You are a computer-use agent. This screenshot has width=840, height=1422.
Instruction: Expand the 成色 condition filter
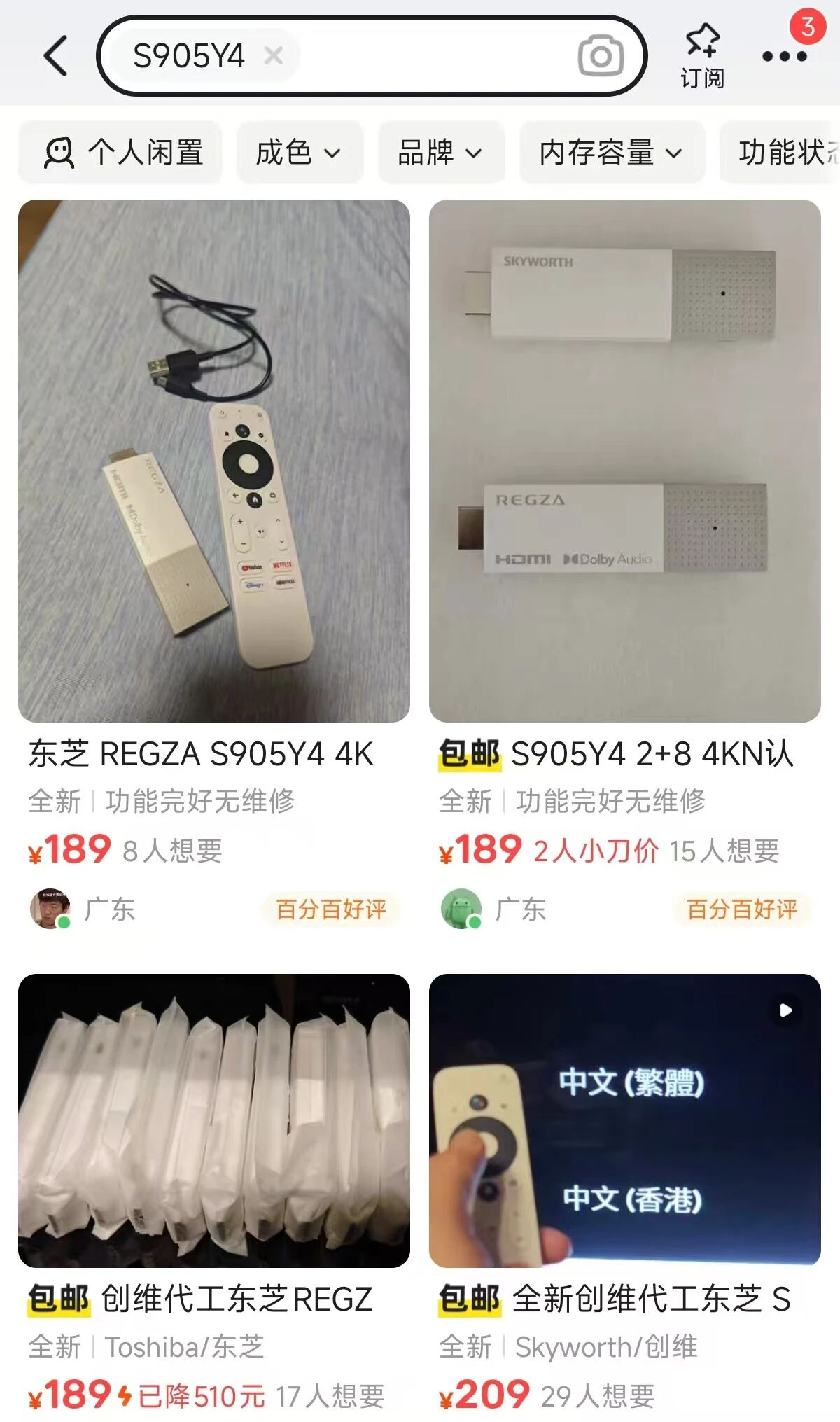pos(300,153)
